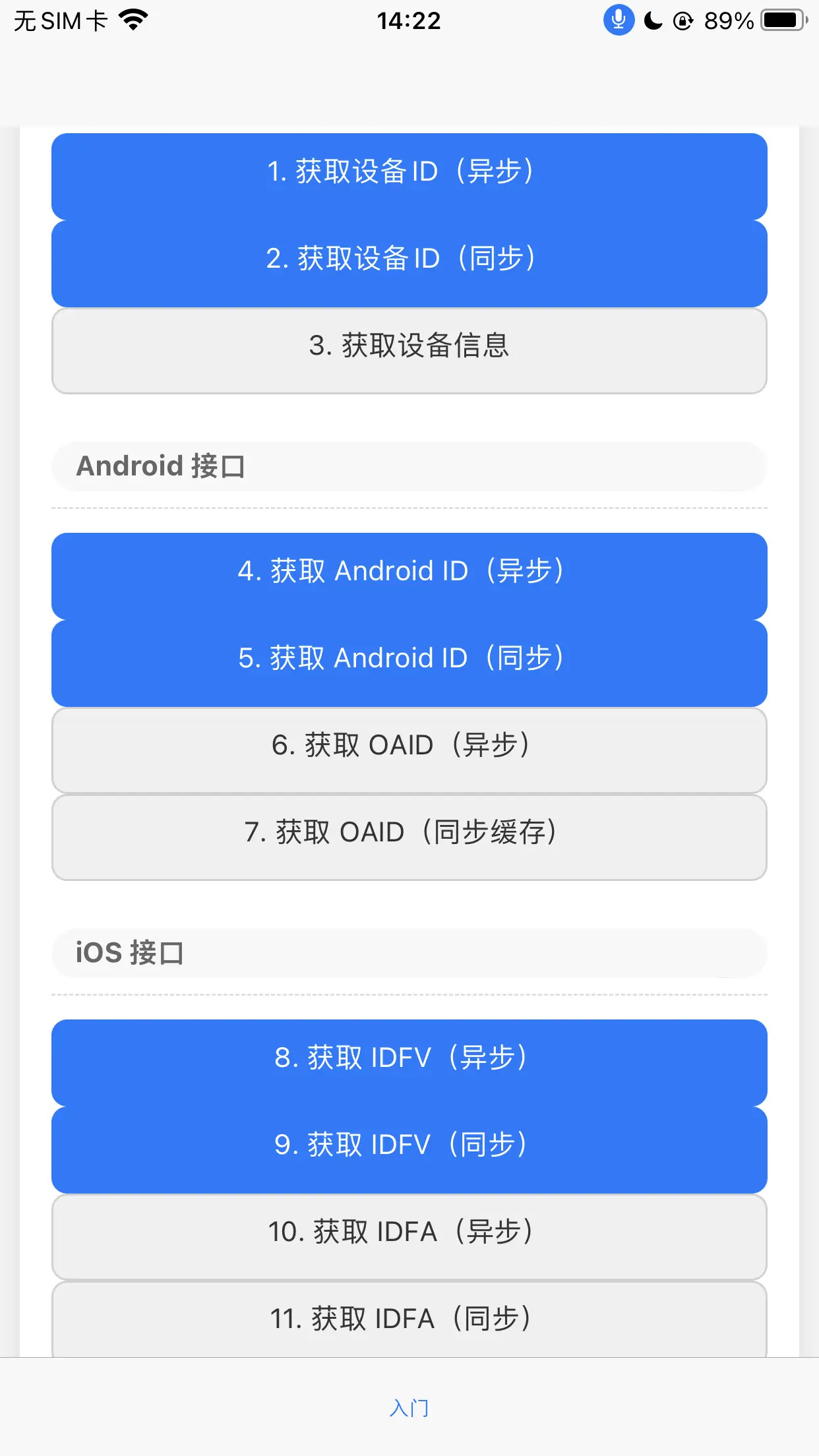Run 获取 IDFV（异步）
Viewport: 819px width, 1456px height.
point(409,1061)
